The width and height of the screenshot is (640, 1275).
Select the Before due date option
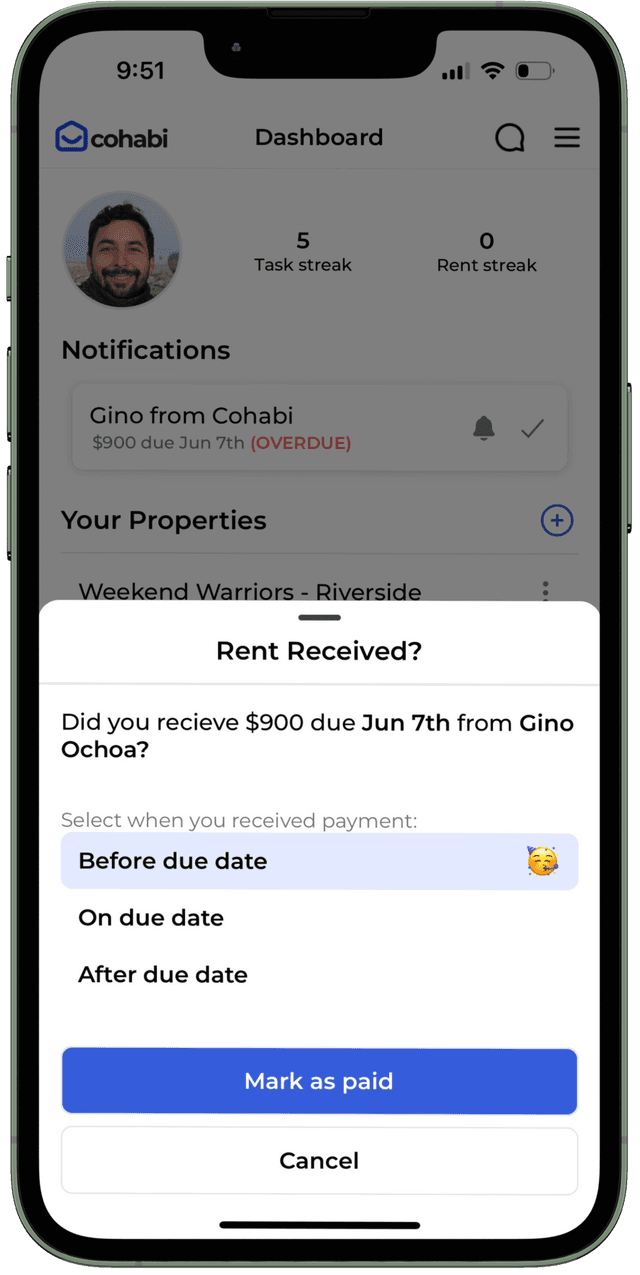319,861
